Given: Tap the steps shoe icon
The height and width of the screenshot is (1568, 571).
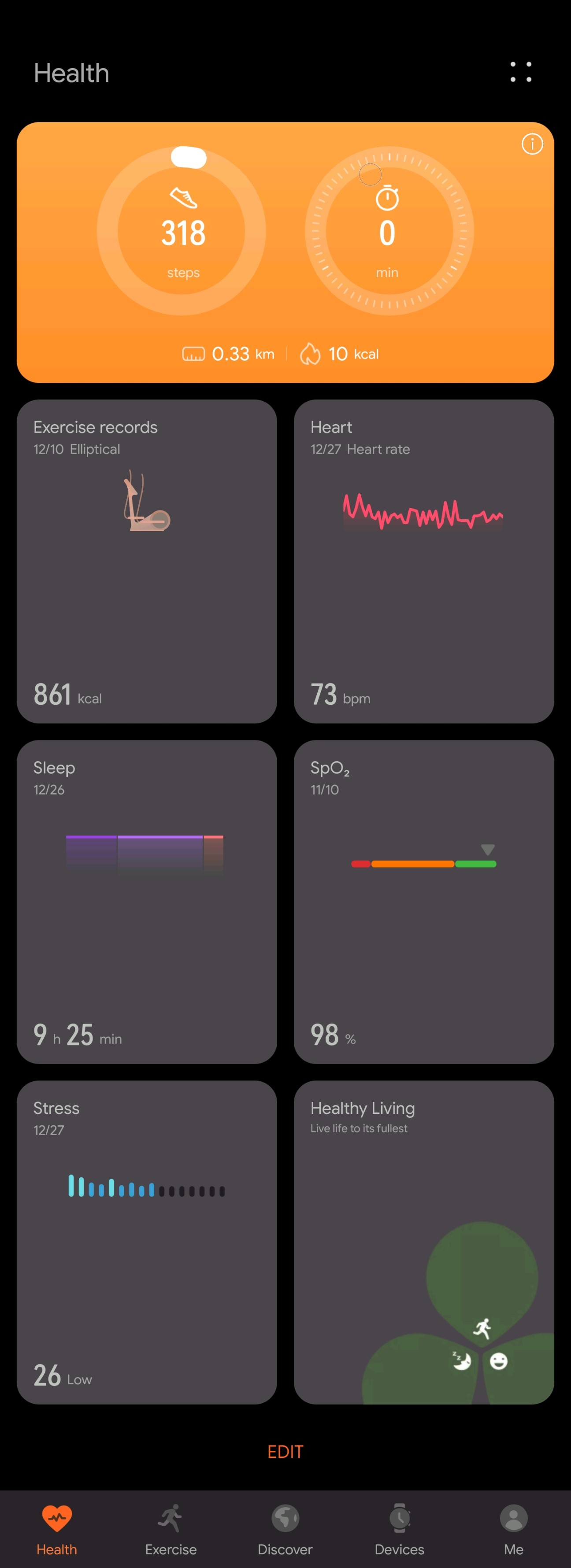Looking at the screenshot, I should pos(182,198).
